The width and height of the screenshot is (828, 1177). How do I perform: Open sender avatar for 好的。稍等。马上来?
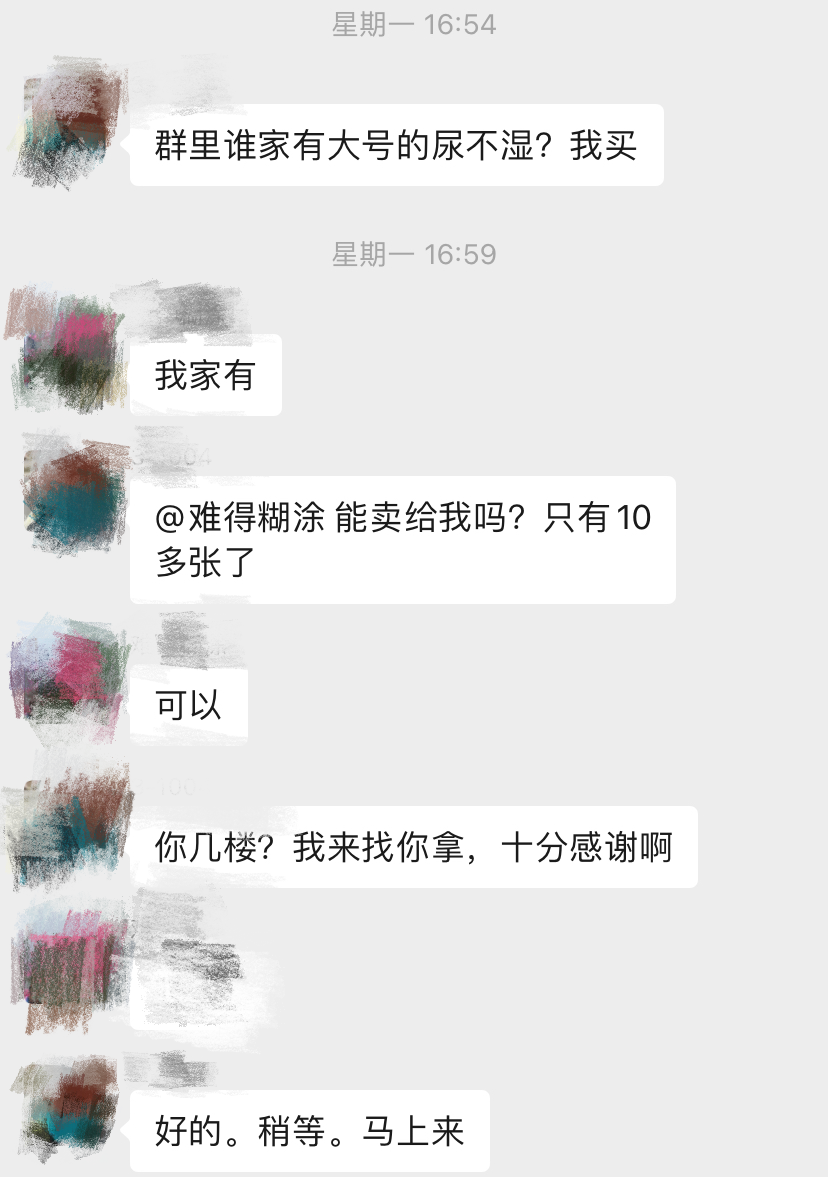tap(70, 1108)
